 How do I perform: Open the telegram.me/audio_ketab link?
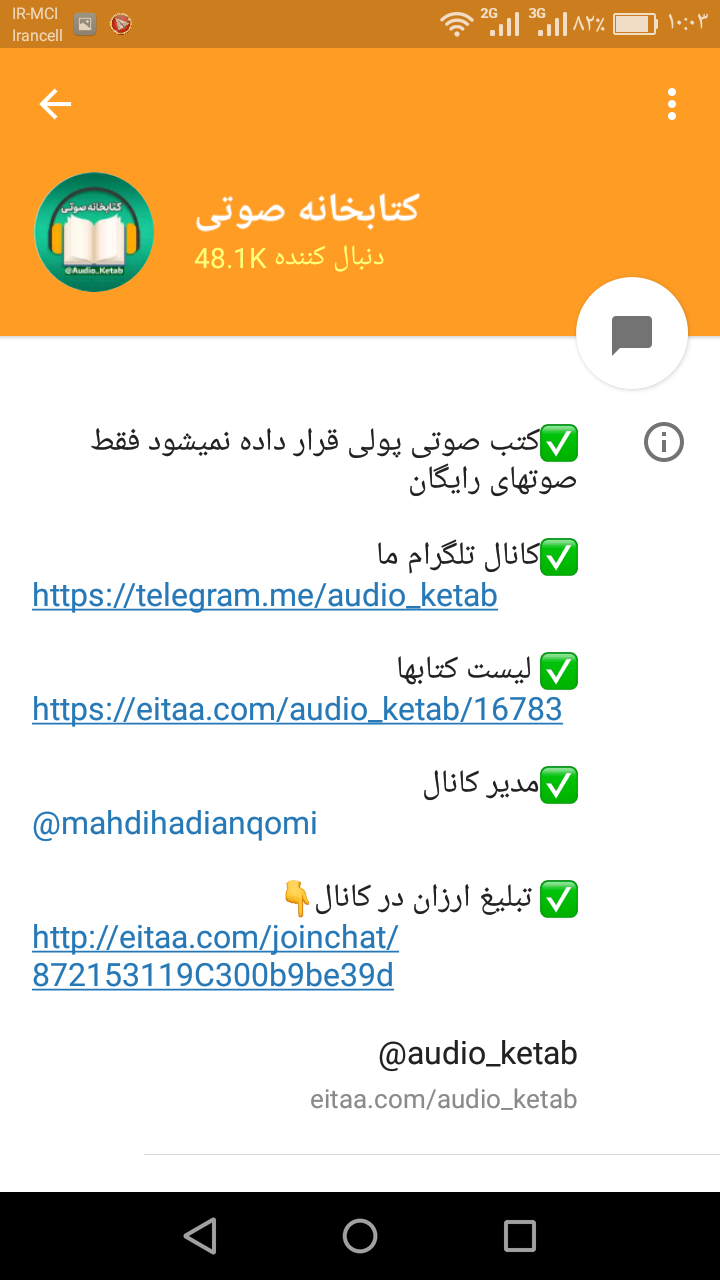click(x=265, y=596)
